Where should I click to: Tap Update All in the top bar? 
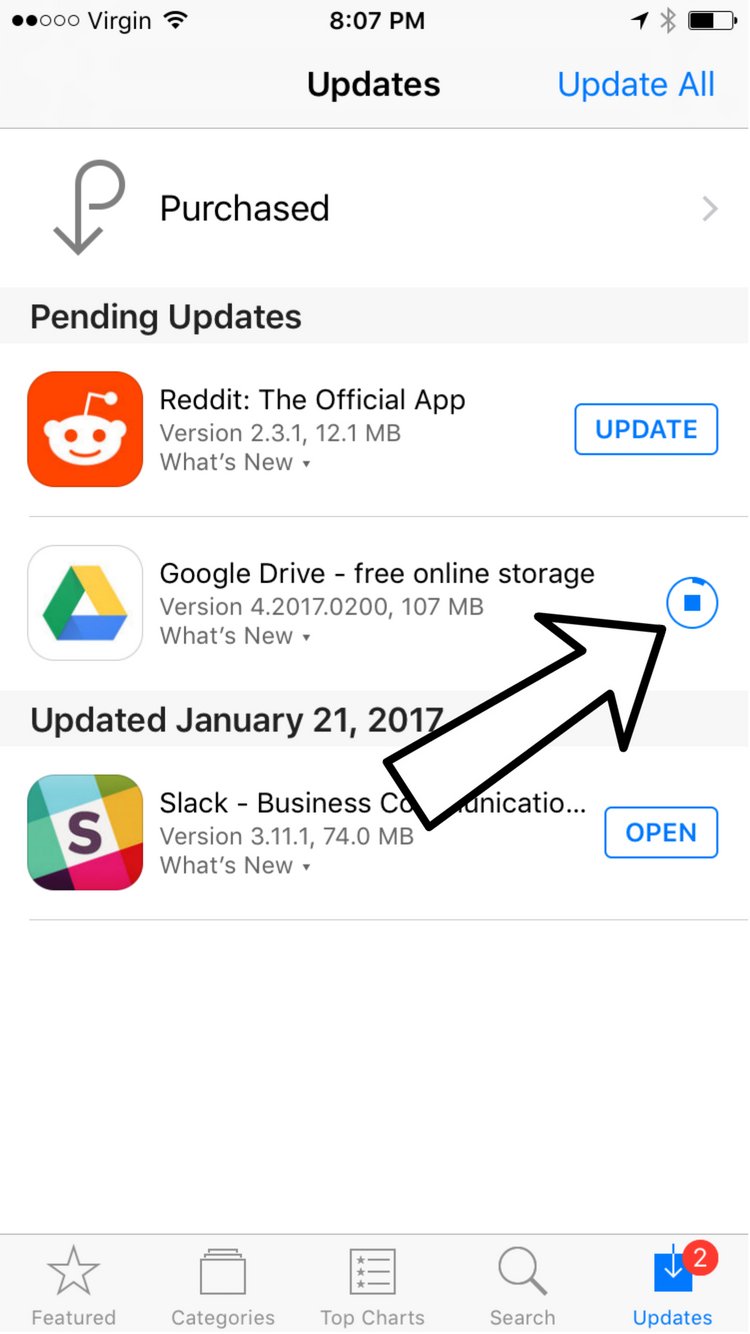click(x=636, y=84)
